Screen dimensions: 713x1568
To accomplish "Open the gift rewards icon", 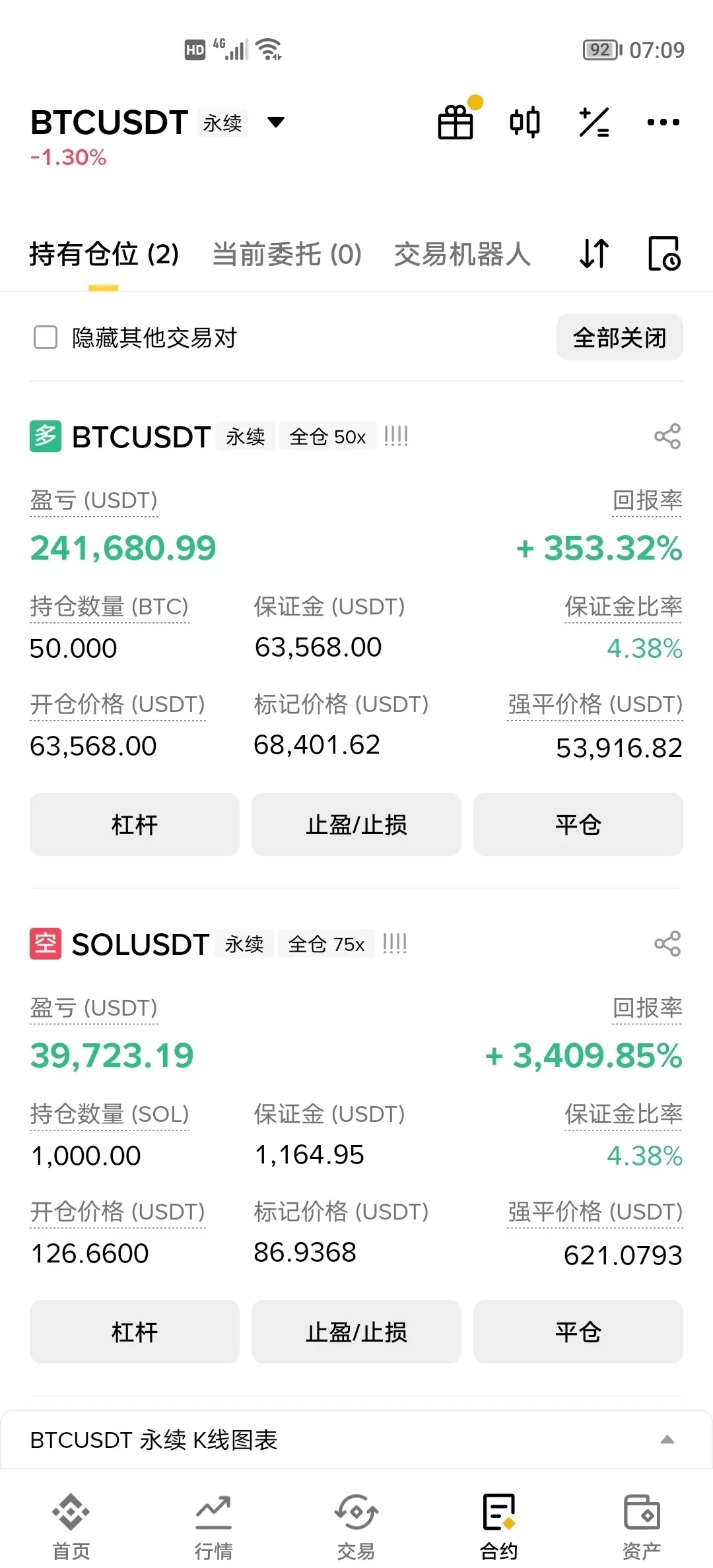I will [x=456, y=122].
